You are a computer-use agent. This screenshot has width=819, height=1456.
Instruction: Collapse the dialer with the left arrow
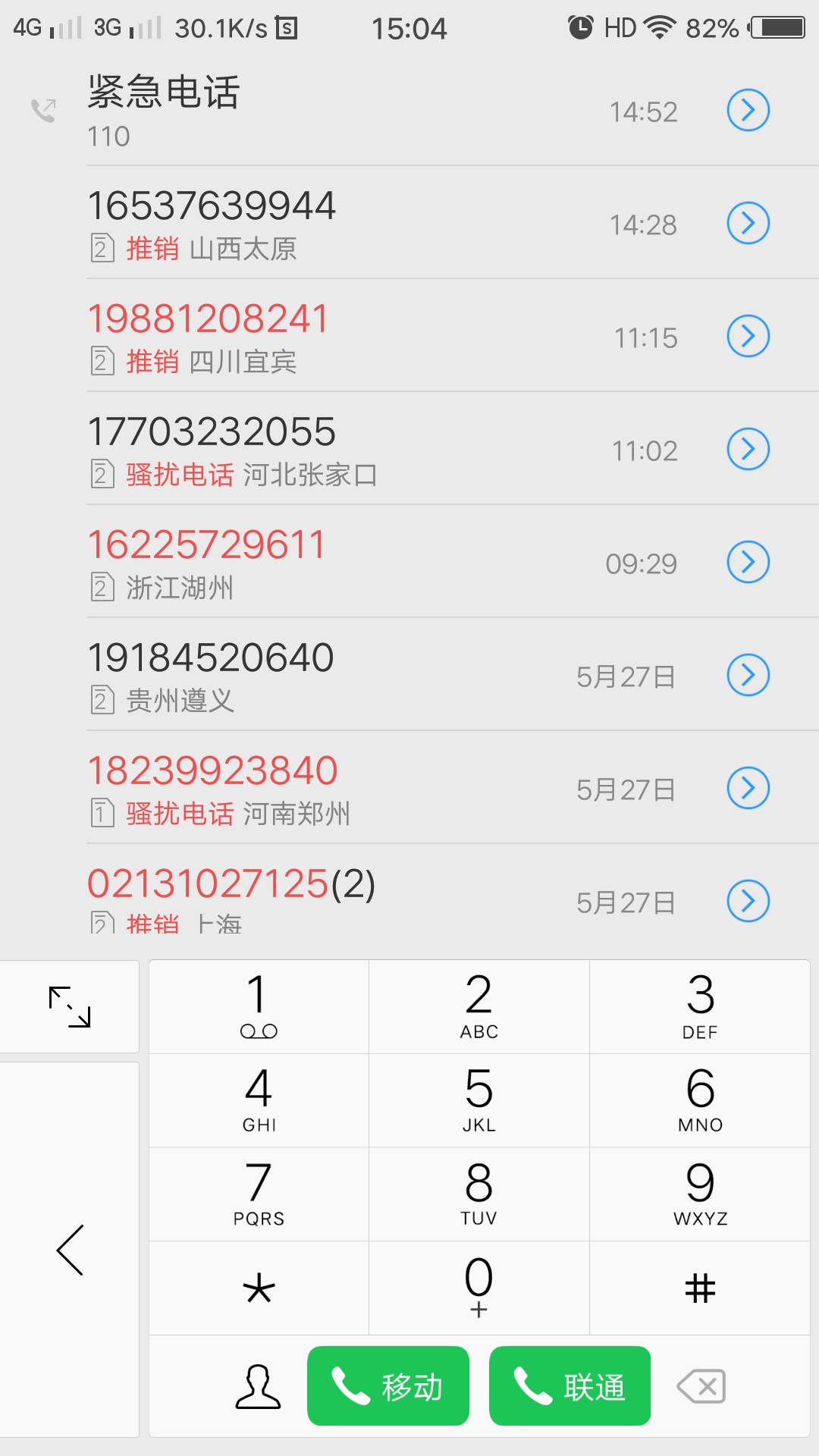(x=69, y=1250)
